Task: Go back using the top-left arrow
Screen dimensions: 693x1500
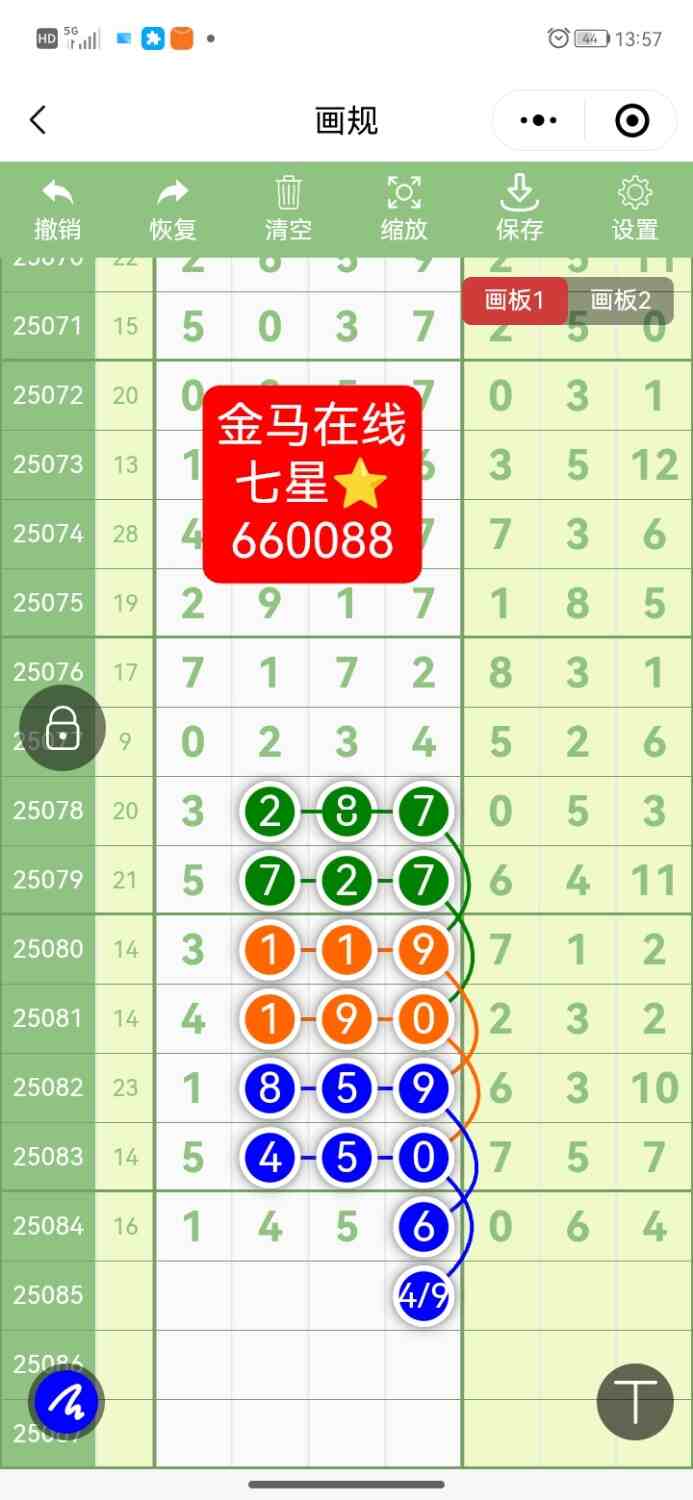Action: point(38,121)
